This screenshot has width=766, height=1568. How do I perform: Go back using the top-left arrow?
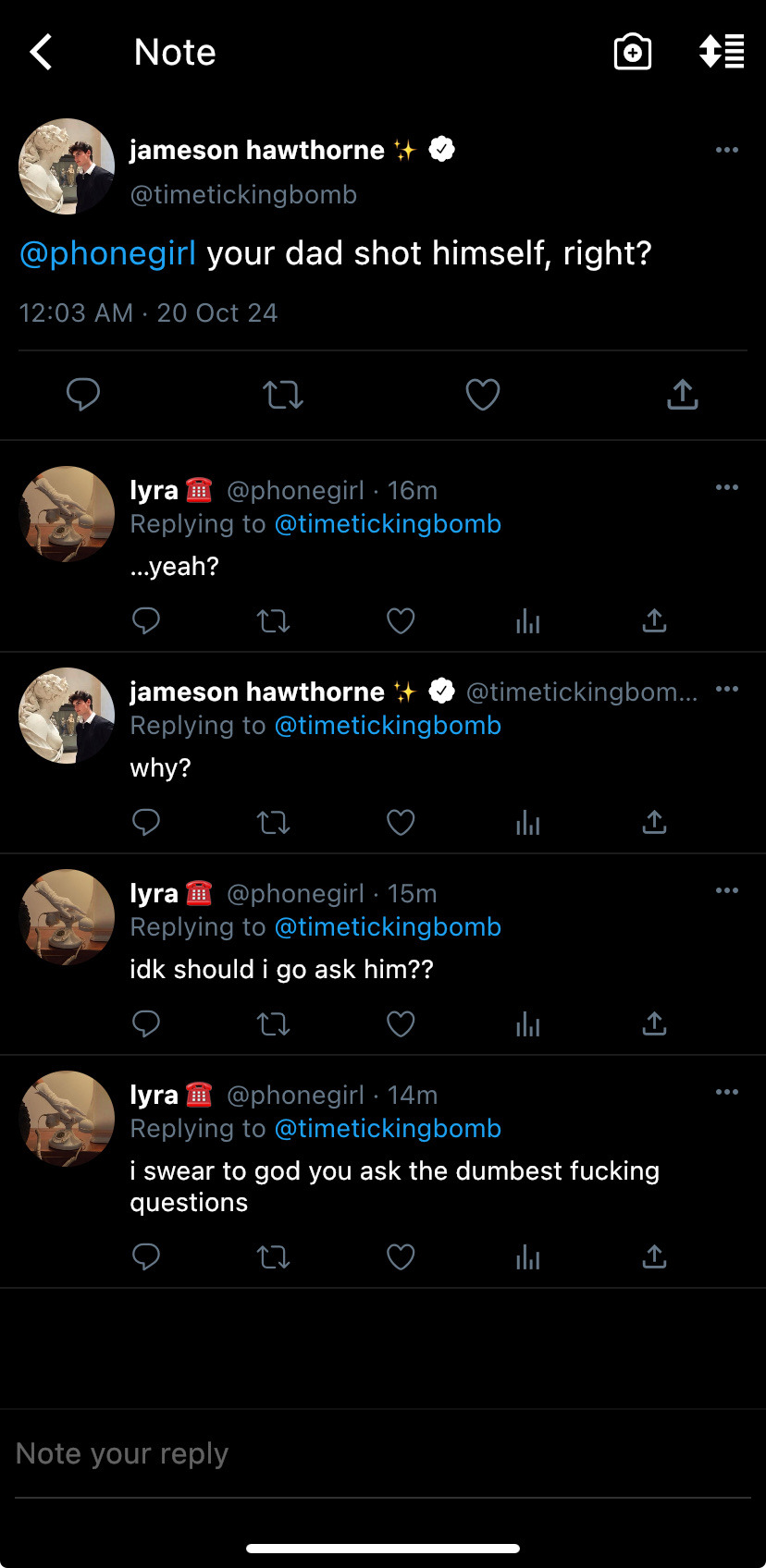(41, 53)
